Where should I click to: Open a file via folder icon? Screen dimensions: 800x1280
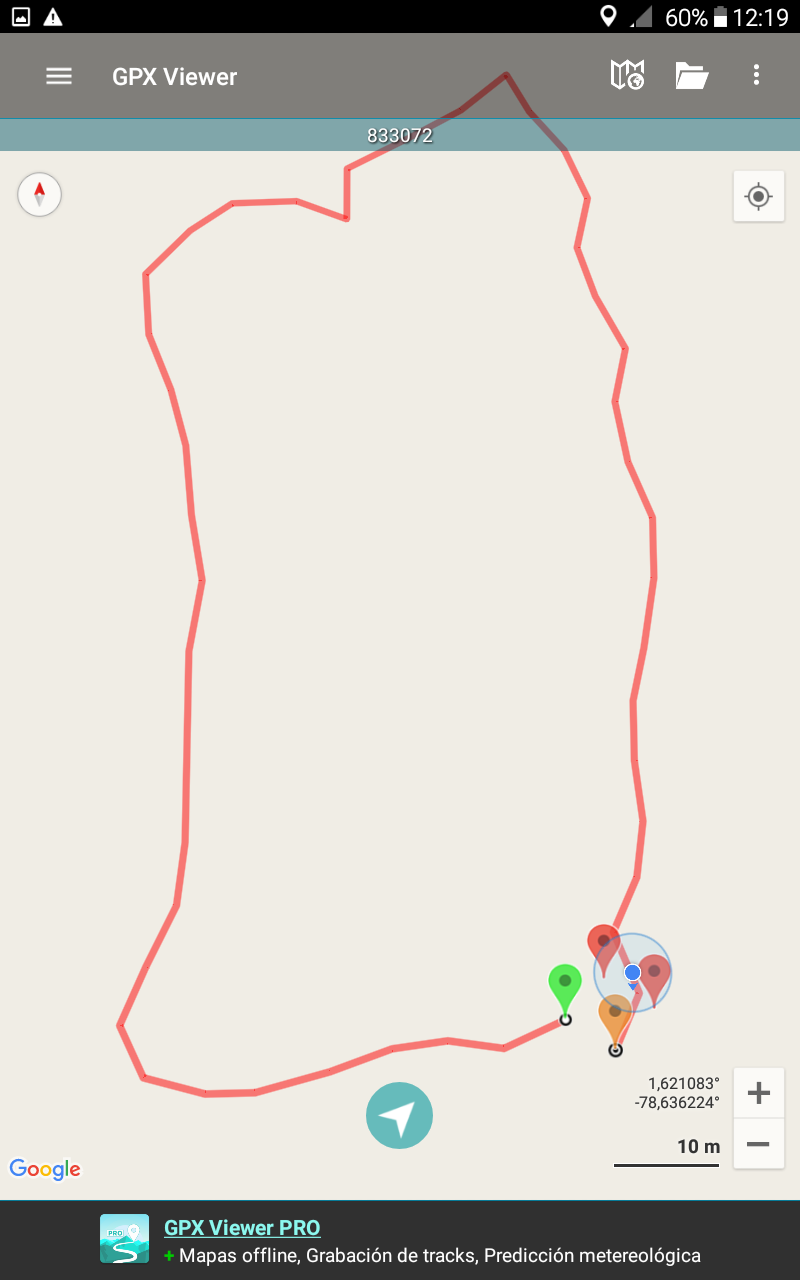pos(691,76)
